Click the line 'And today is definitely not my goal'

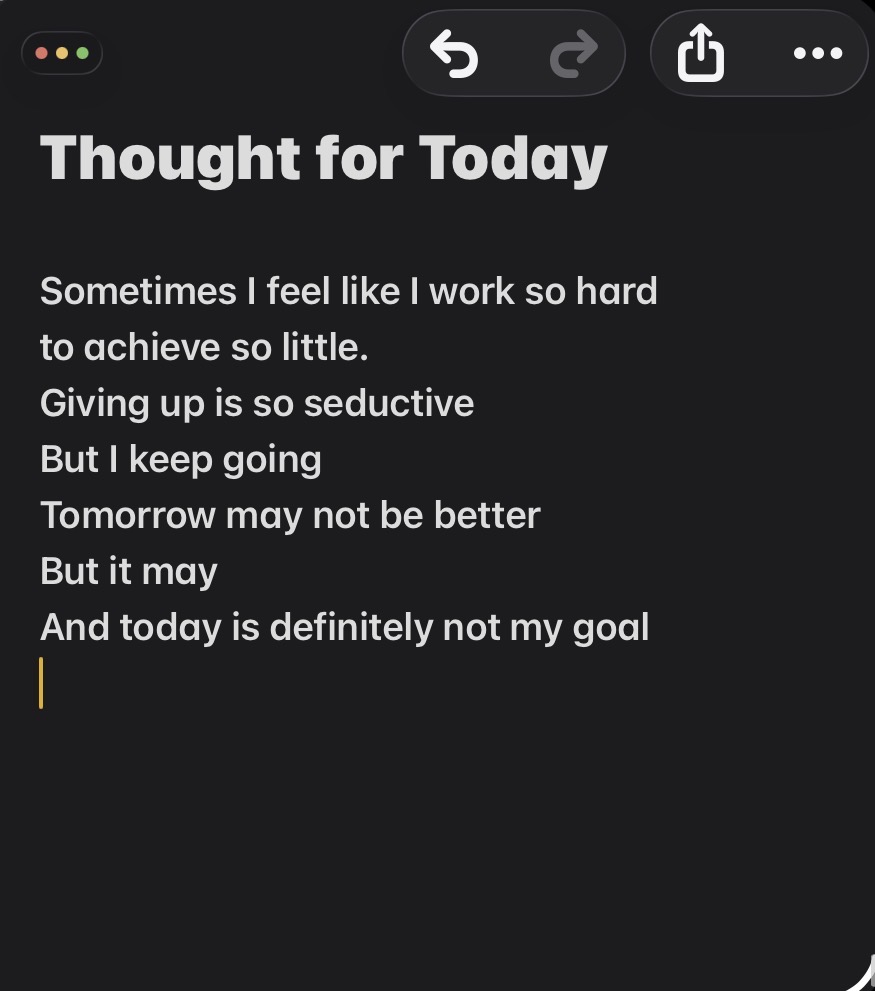pyautogui.click(x=344, y=627)
